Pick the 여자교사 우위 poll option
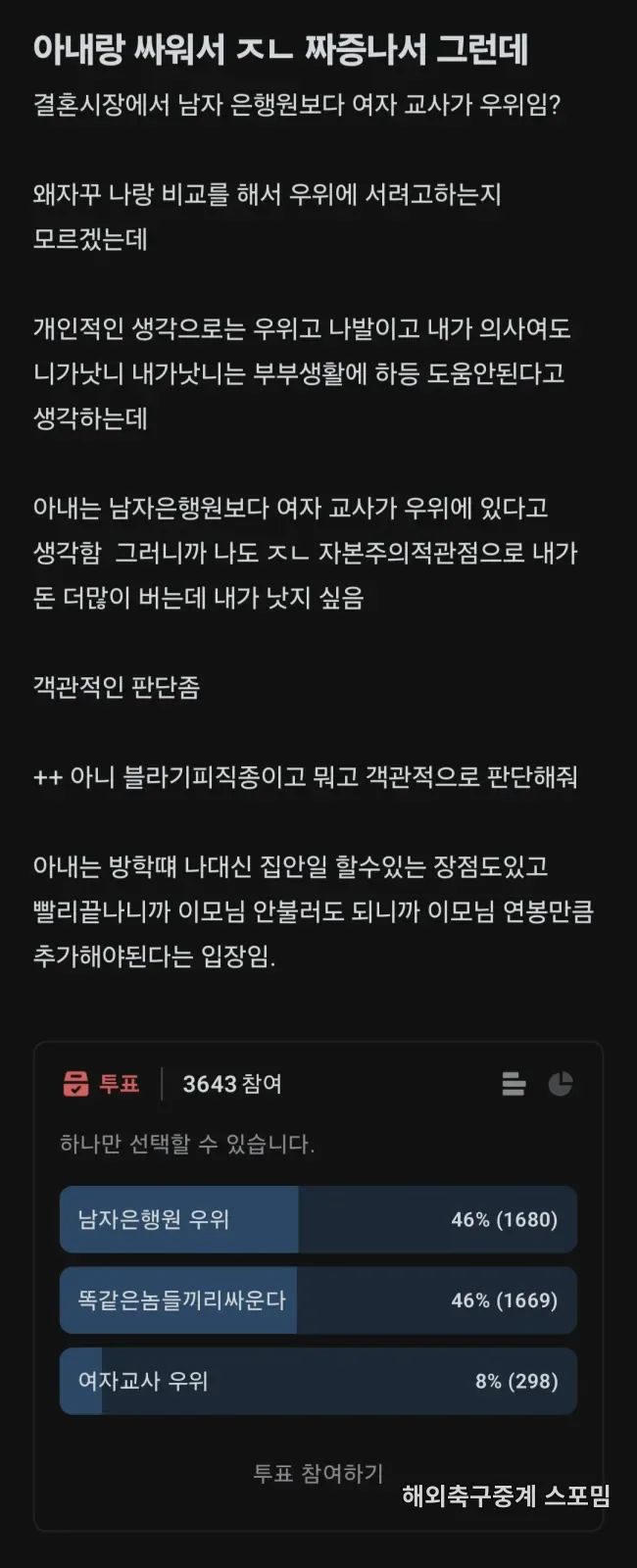The width and height of the screenshot is (637, 1568). [318, 1380]
